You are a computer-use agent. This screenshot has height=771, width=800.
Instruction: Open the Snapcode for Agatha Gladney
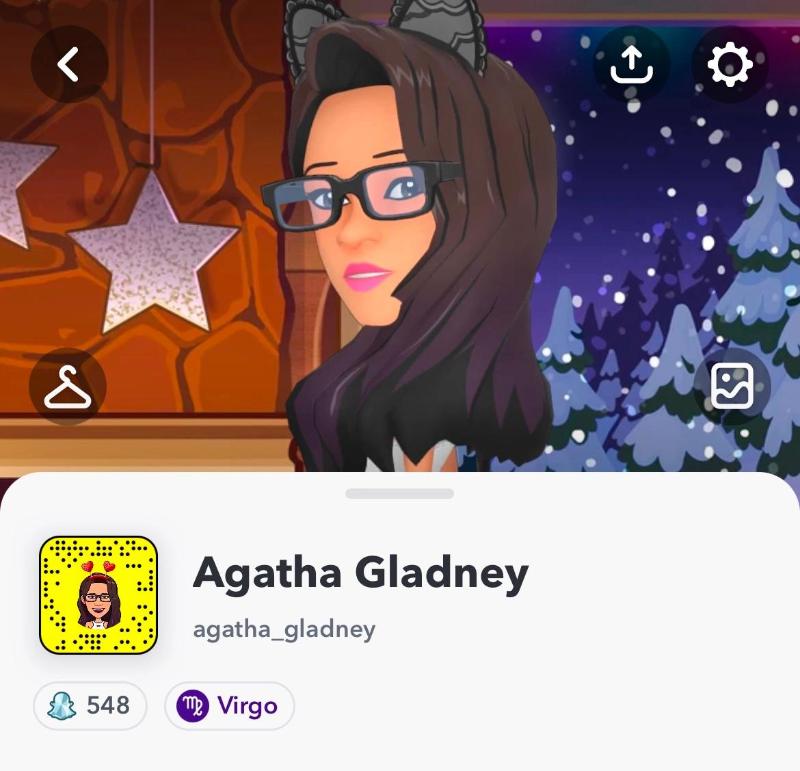(x=99, y=595)
